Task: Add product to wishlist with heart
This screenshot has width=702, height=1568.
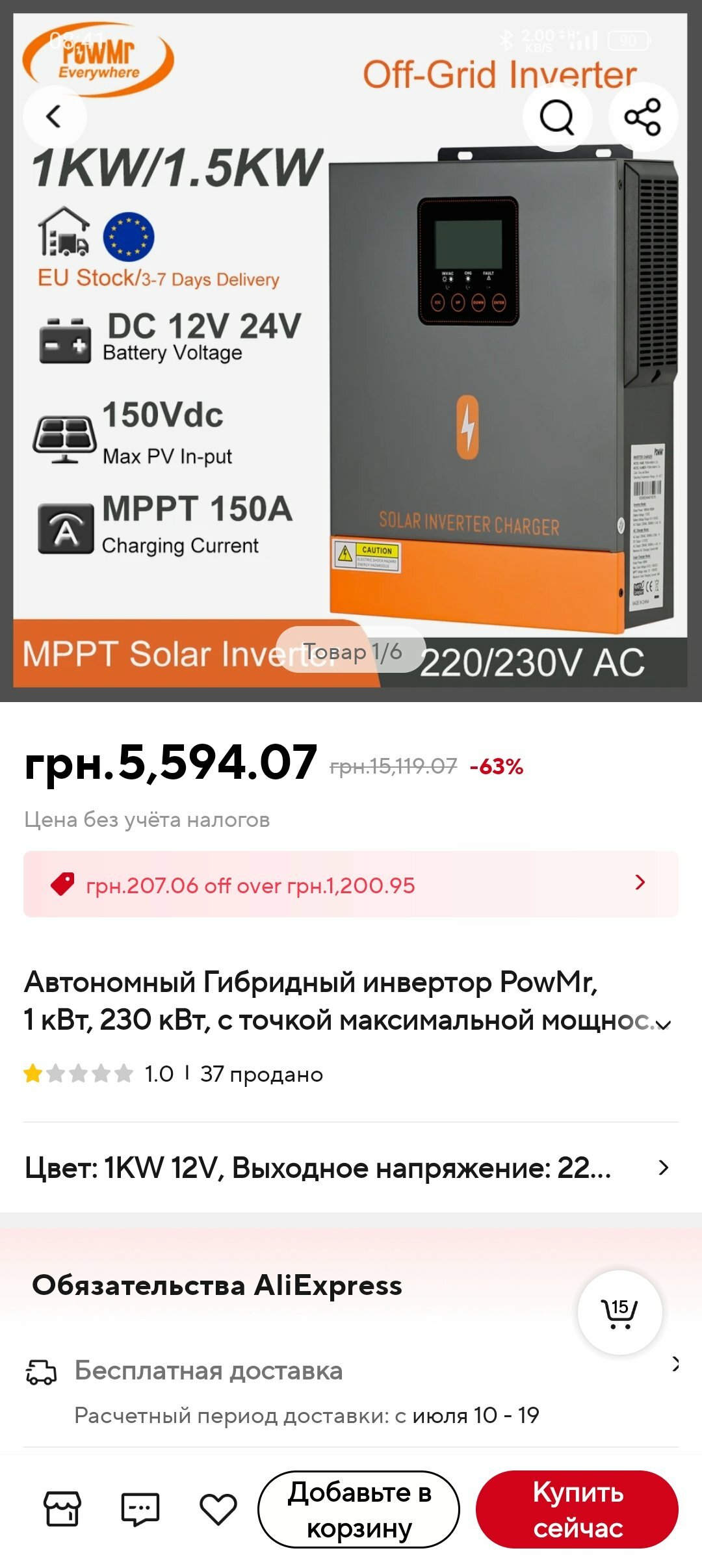Action: click(x=218, y=1509)
